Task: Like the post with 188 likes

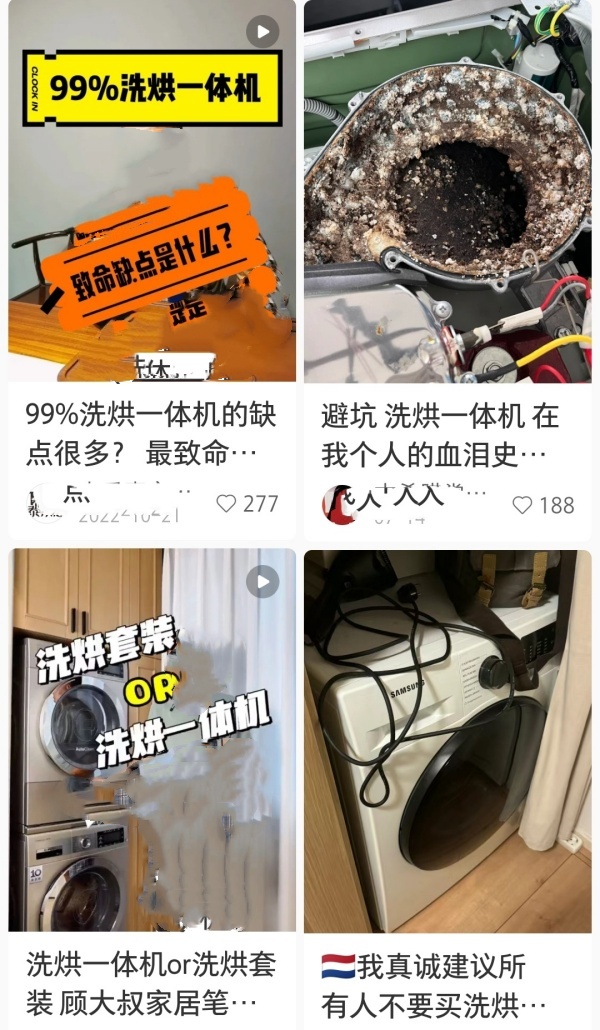Action: coord(523,505)
